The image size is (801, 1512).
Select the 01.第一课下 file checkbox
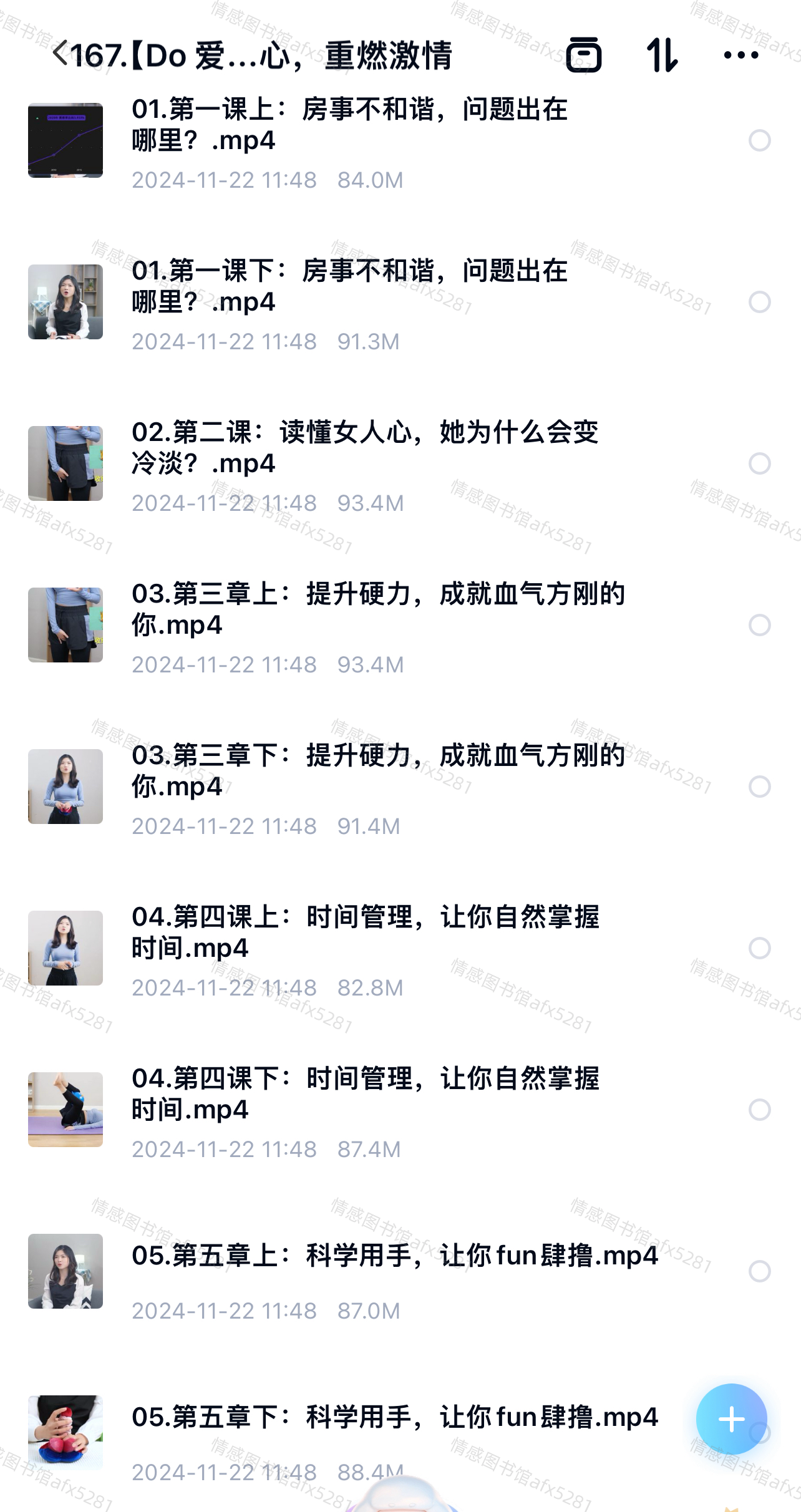tap(759, 302)
